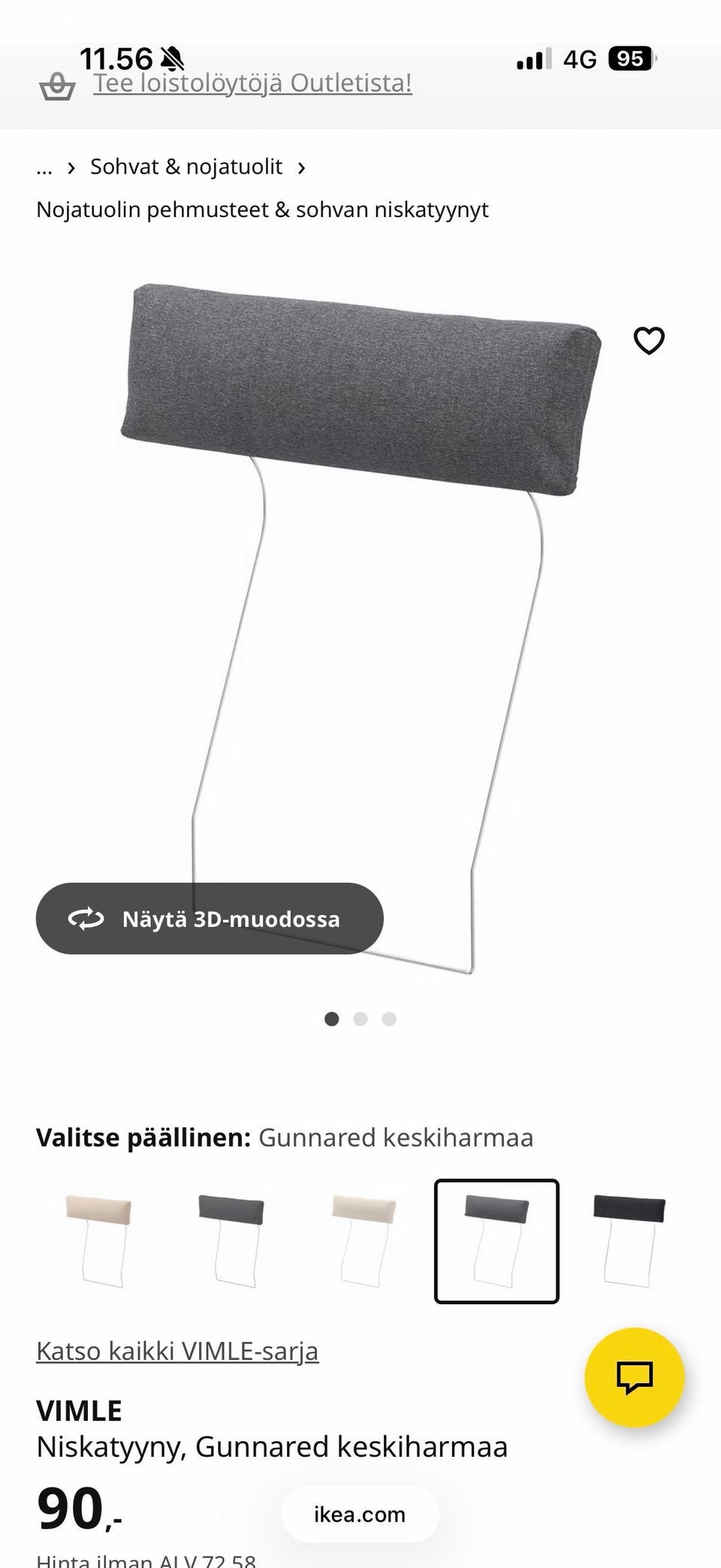The image size is (721, 1568).
Task: Open the chat with the yellow chat bubble
Action: pyautogui.click(x=635, y=1375)
